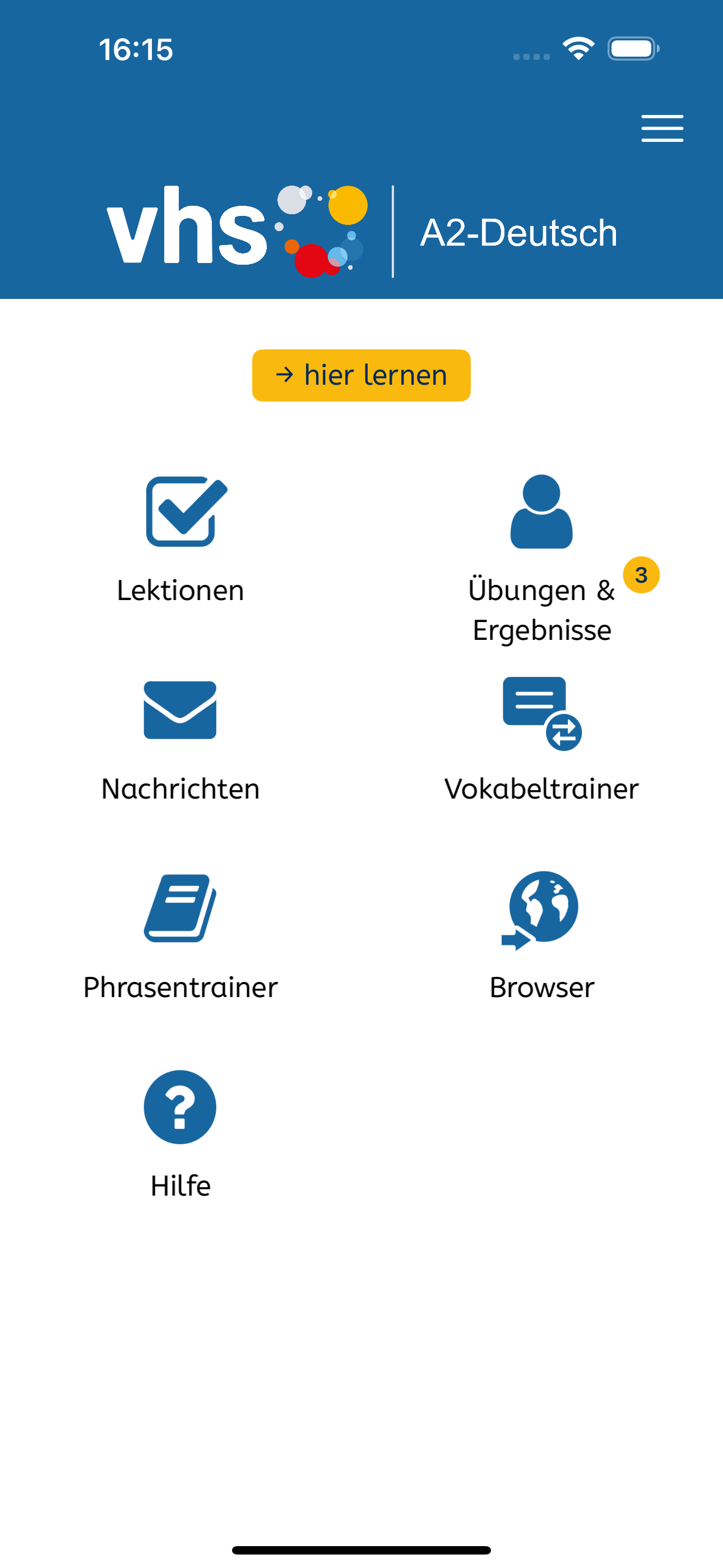Click the Vokabeltrainer label text
This screenshot has width=723, height=1568.
[541, 788]
